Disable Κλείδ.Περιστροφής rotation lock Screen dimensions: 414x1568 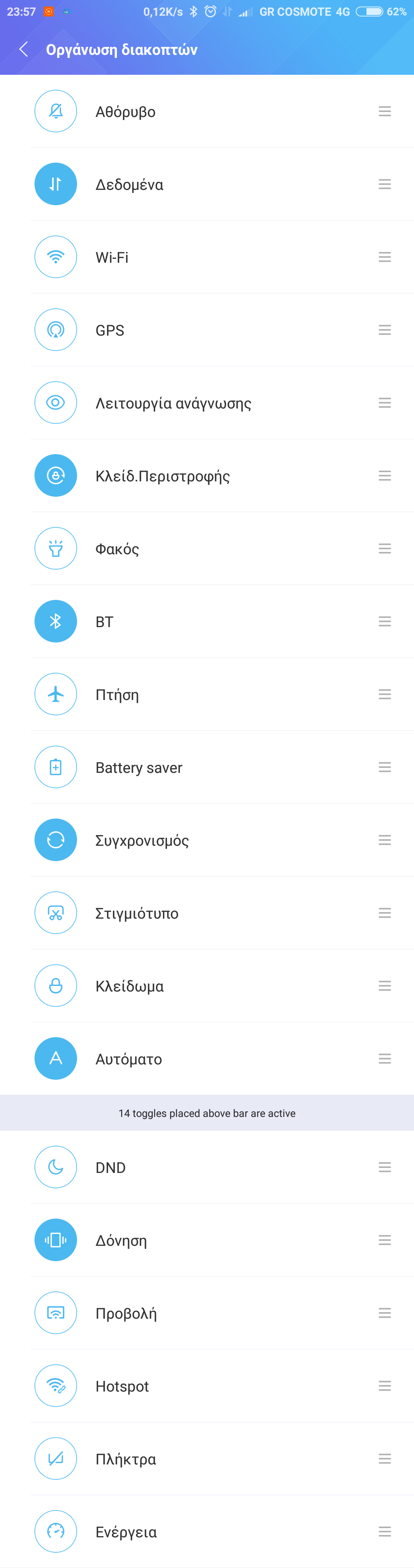point(55,475)
